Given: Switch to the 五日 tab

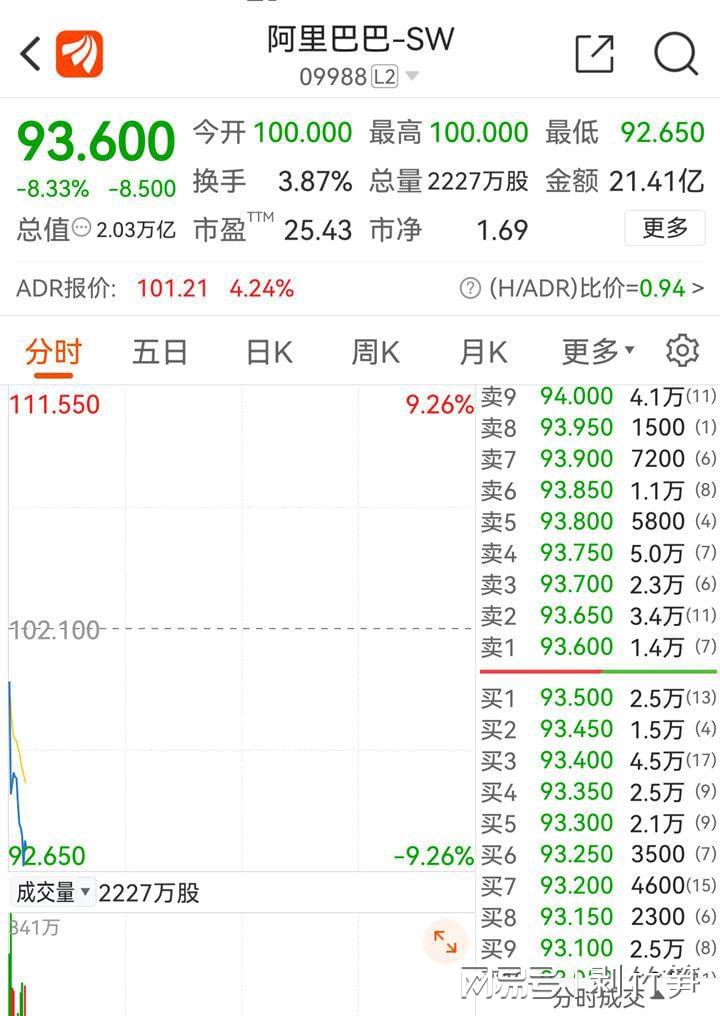Looking at the screenshot, I should [x=160, y=352].
